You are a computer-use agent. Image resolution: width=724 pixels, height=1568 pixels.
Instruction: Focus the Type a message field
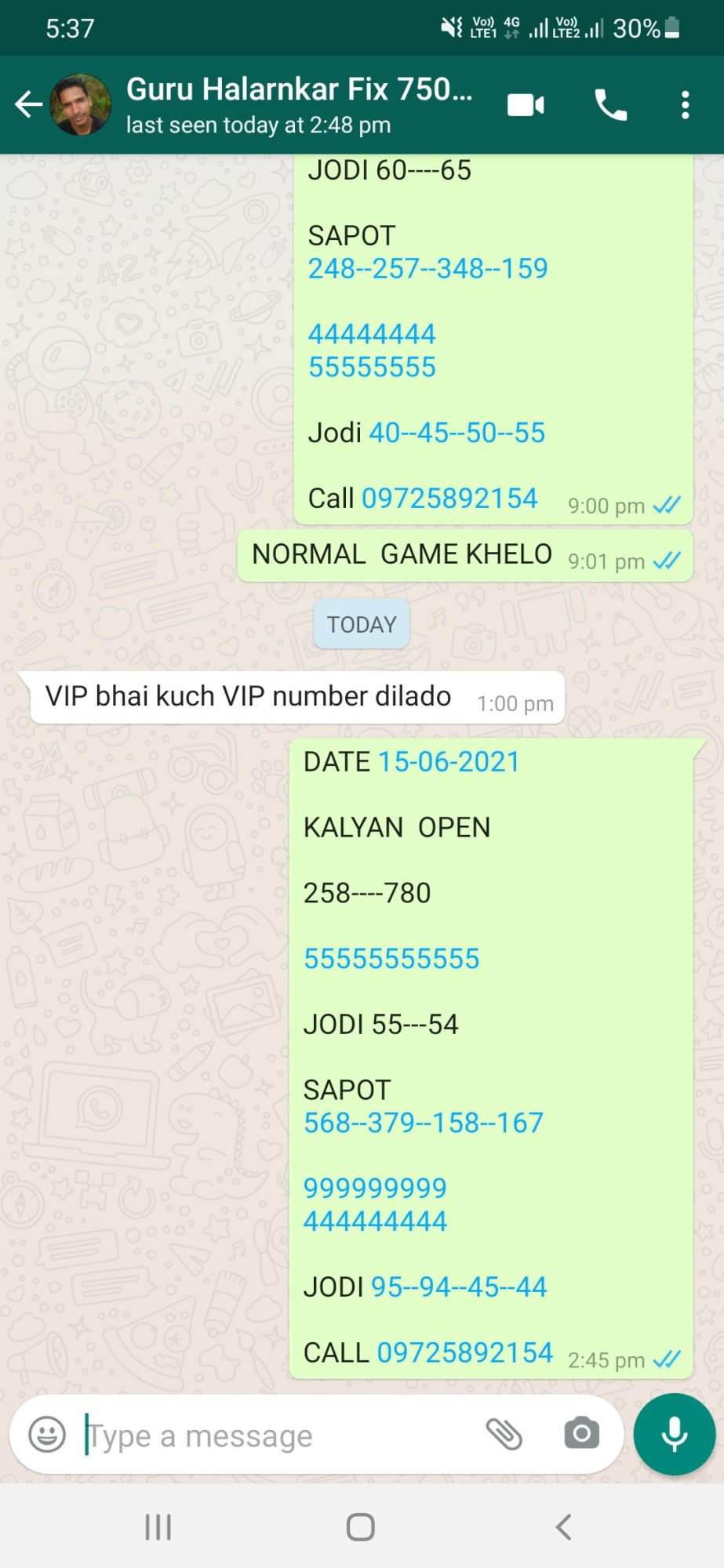point(278,1436)
